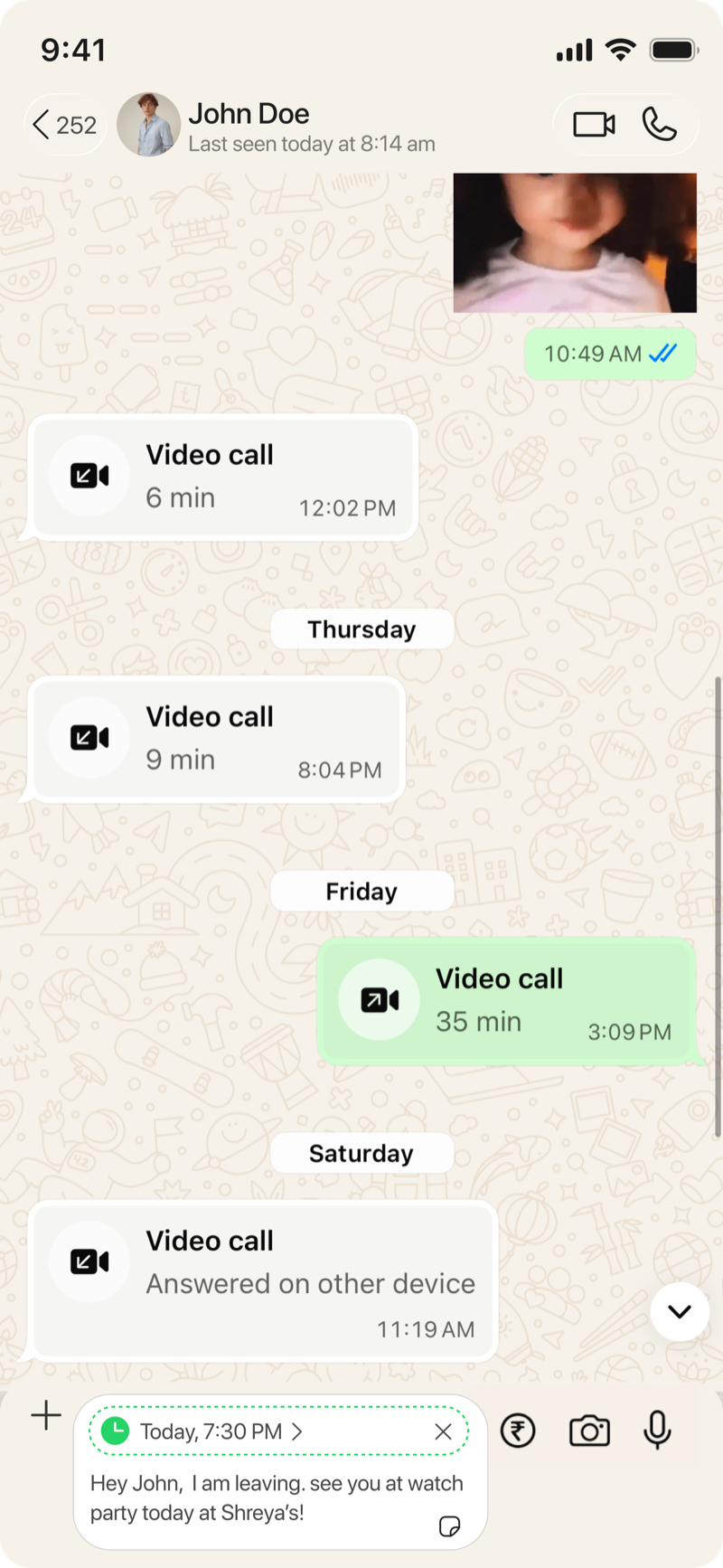
Task: Remove the scheduled send time
Action: tap(443, 1431)
